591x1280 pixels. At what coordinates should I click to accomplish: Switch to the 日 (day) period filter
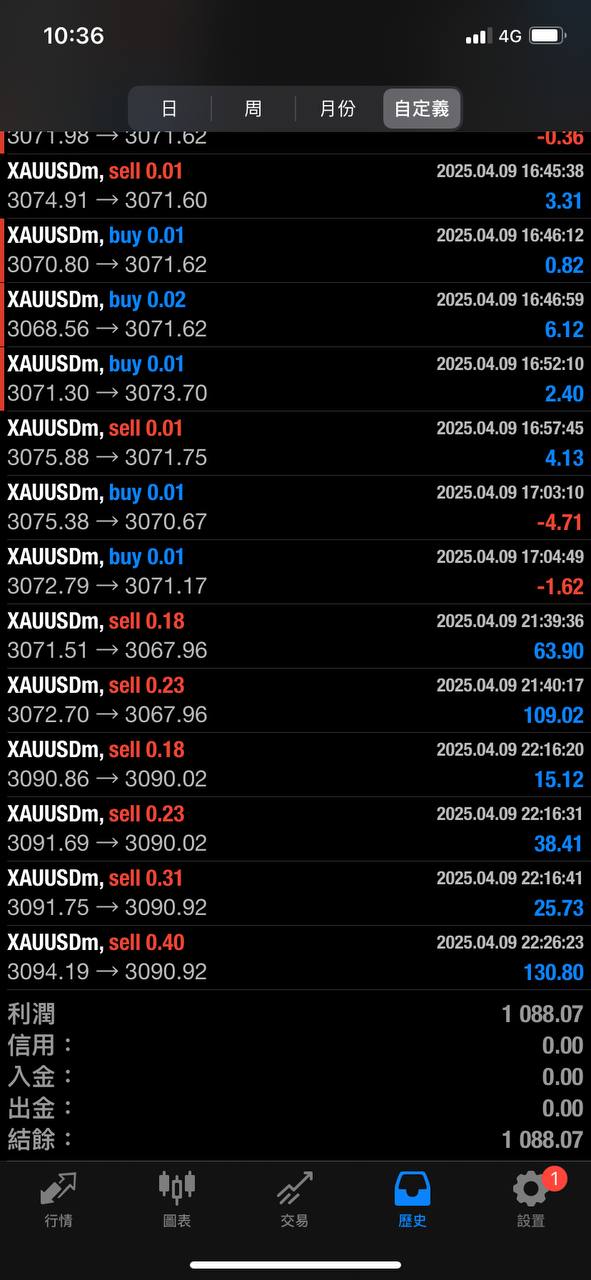pyautogui.click(x=170, y=108)
